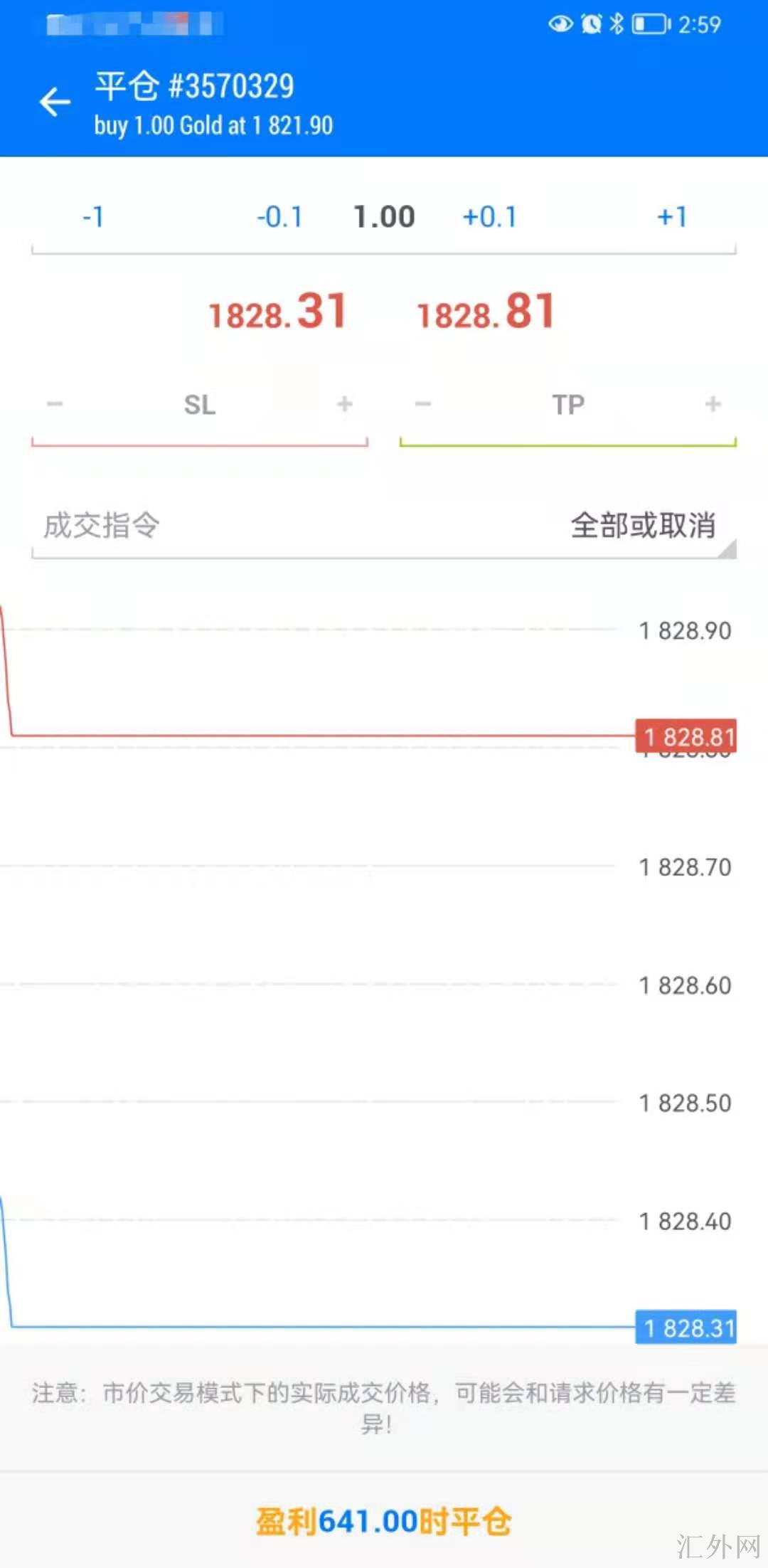Enter a stop loss value in SL
Screen dimensions: 768x1568
click(x=200, y=405)
